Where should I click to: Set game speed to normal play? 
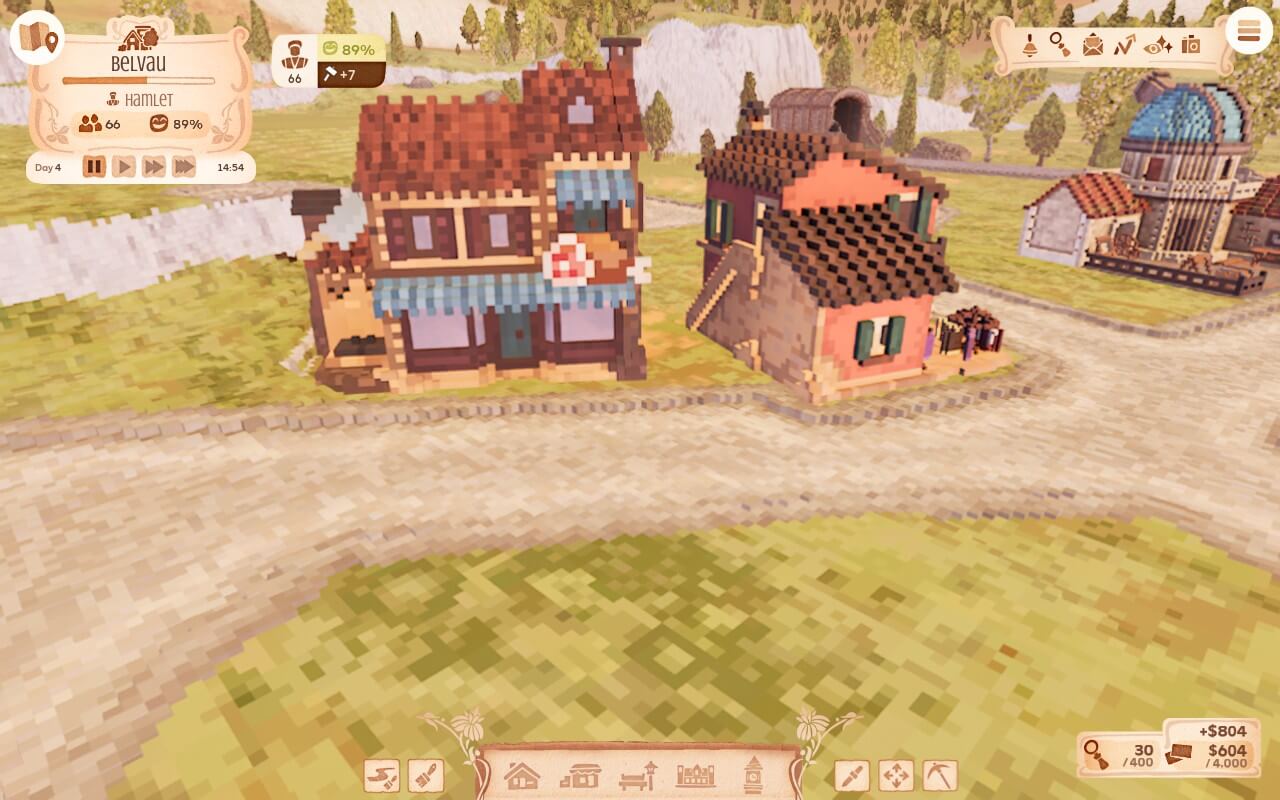pos(123,167)
